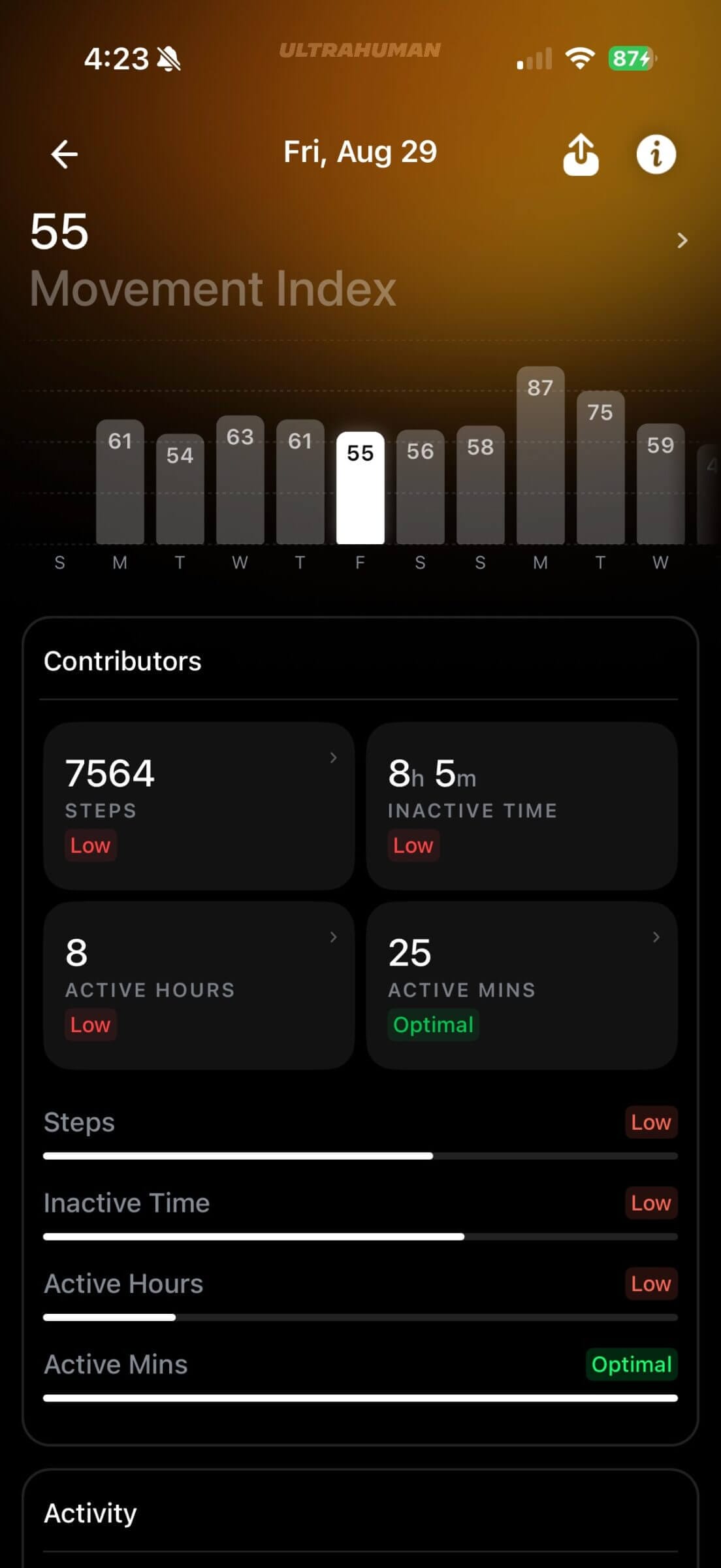Open the 7564 Steps card

point(199,805)
